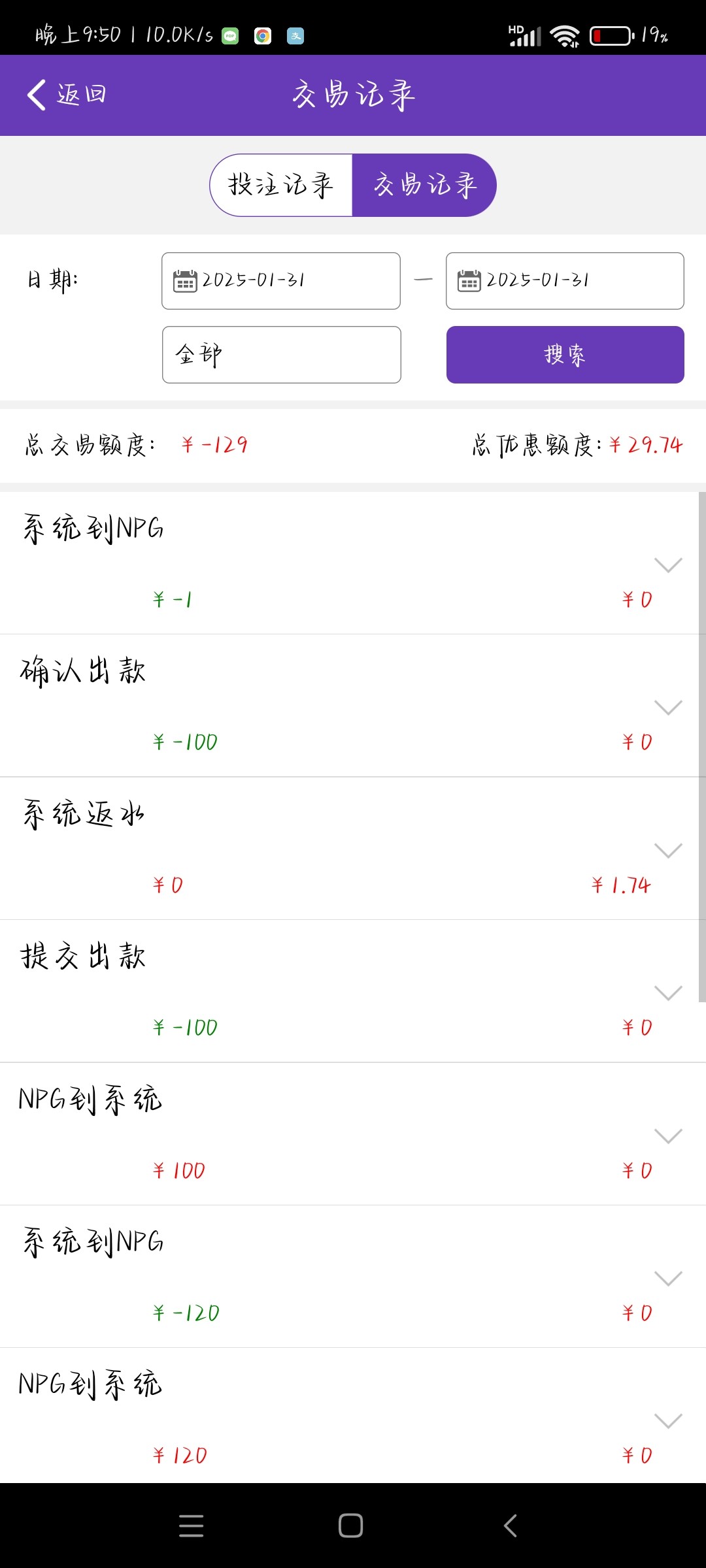Expand the 确认出款 record details
This screenshot has height=1568, width=706.
(x=668, y=708)
